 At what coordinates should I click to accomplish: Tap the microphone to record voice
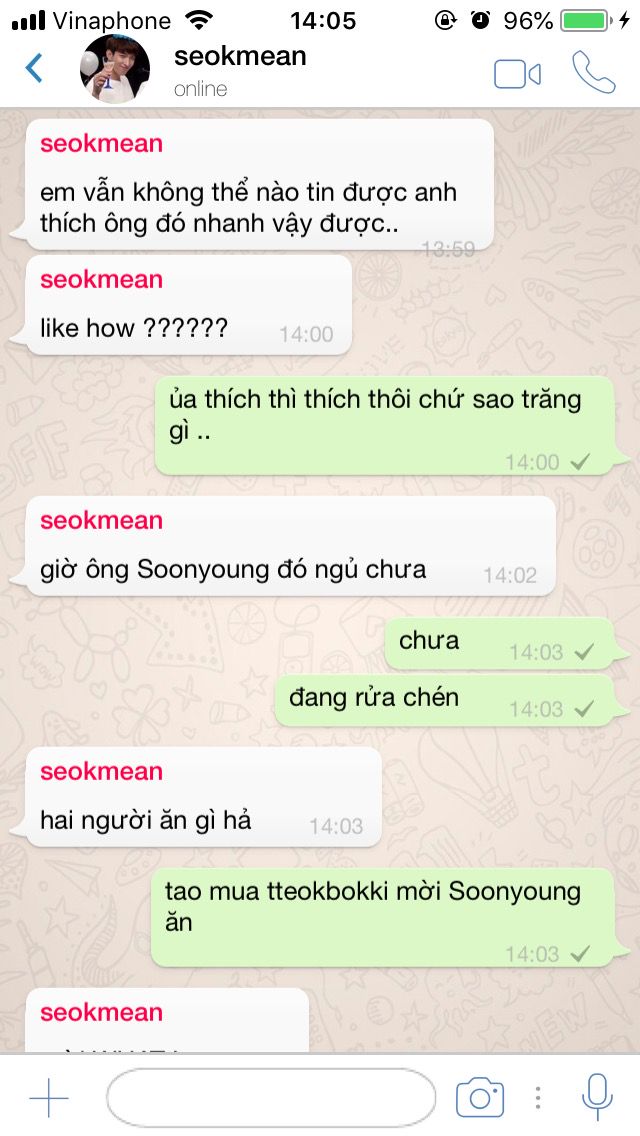pyautogui.click(x=597, y=1097)
